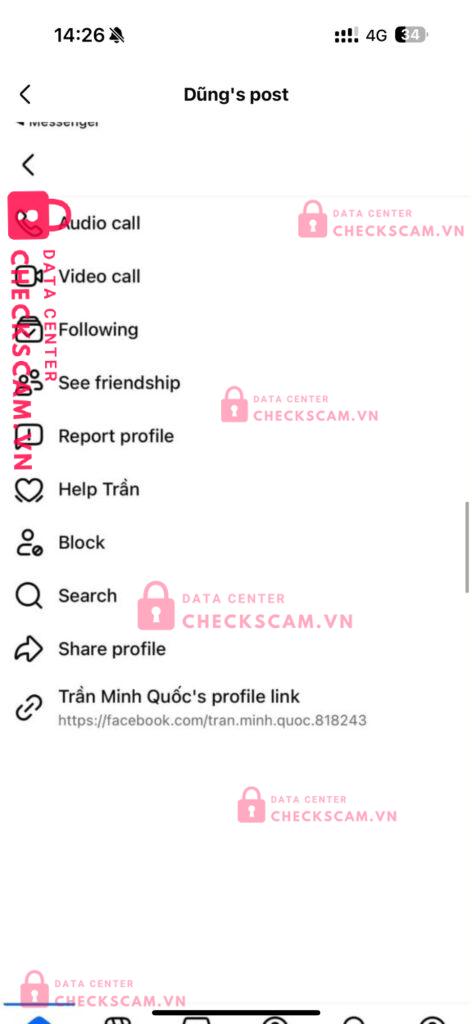Start an Audio call

(236, 223)
